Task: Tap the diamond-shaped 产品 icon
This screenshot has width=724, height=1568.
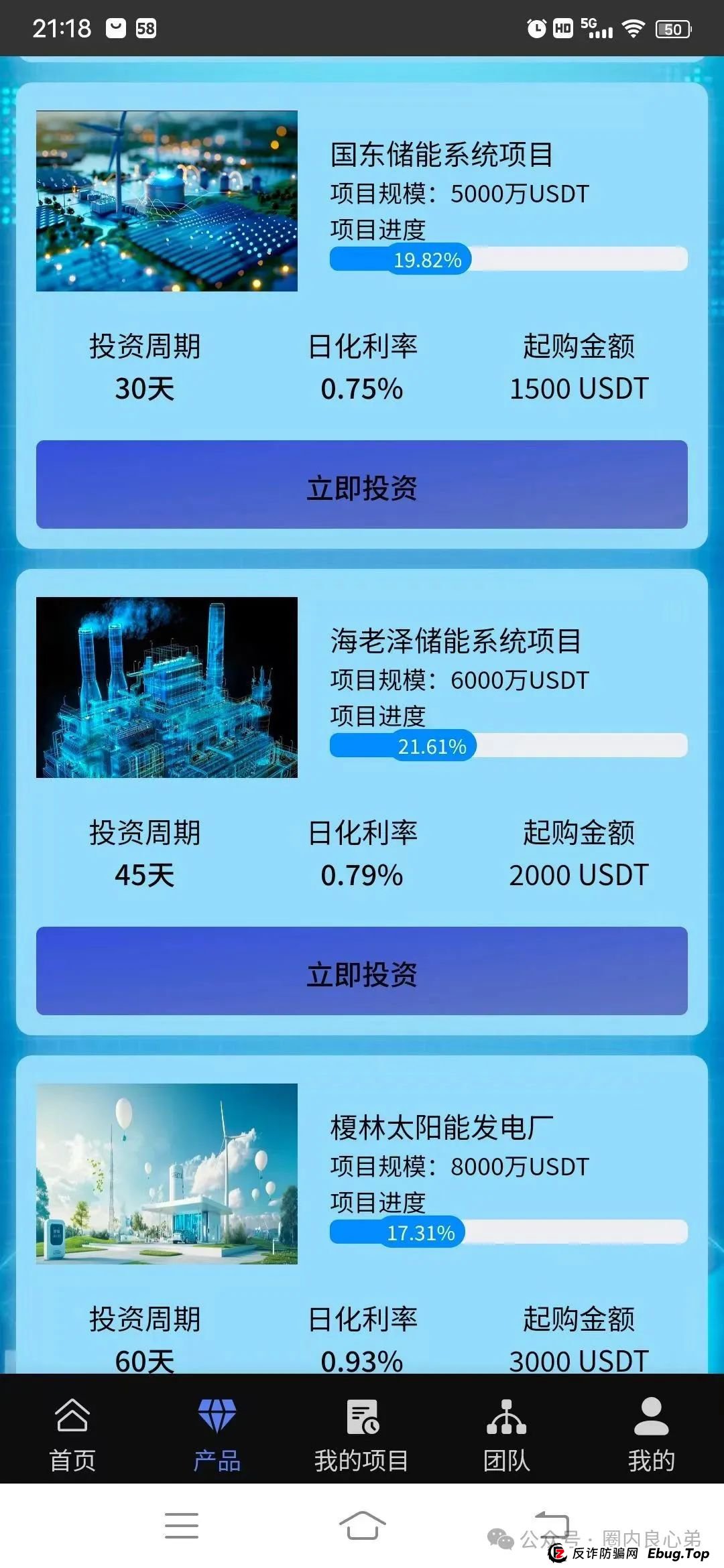Action: pyautogui.click(x=218, y=1415)
